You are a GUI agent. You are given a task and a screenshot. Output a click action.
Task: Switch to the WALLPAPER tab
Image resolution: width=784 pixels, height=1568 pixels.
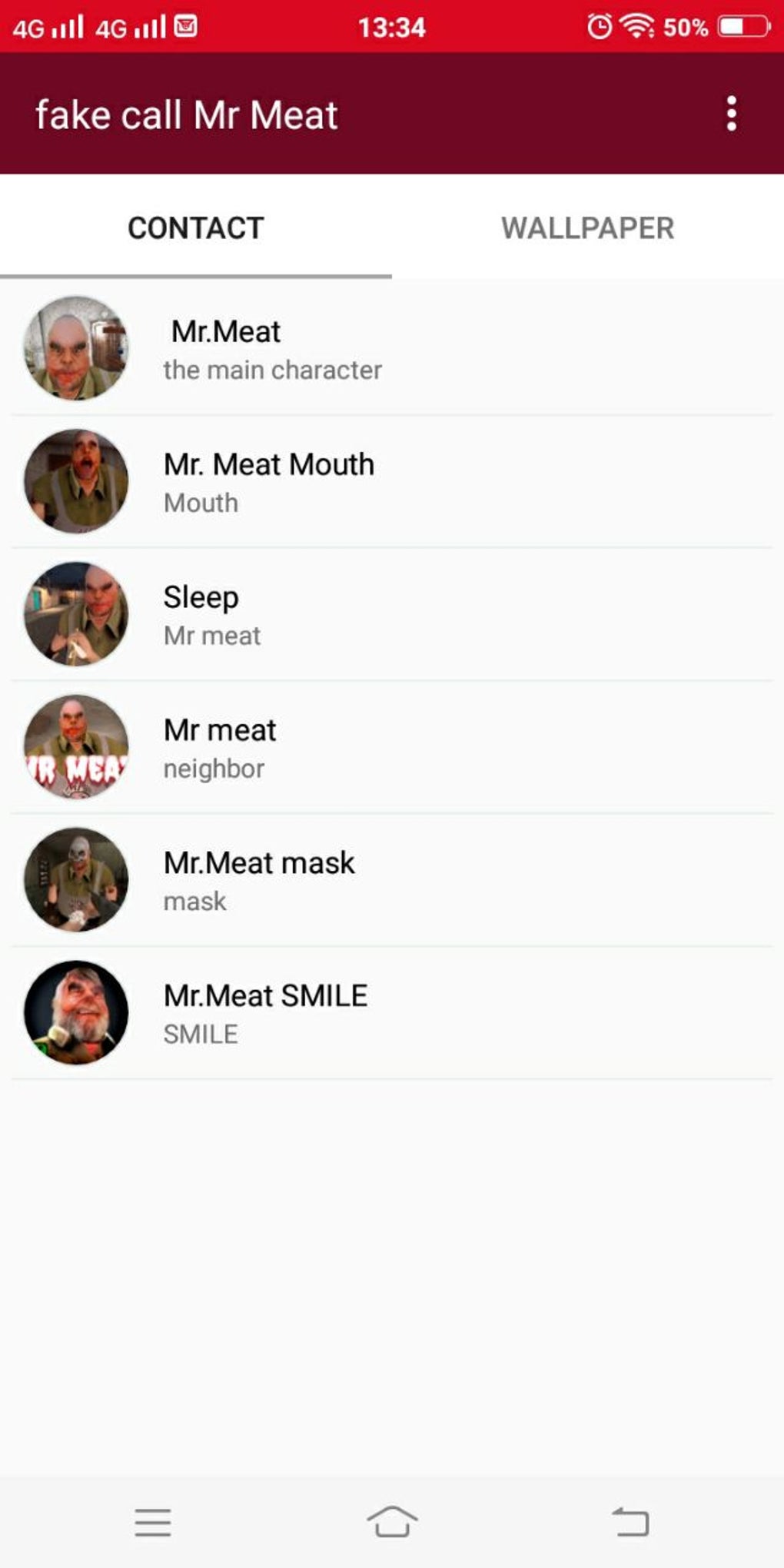point(587,228)
